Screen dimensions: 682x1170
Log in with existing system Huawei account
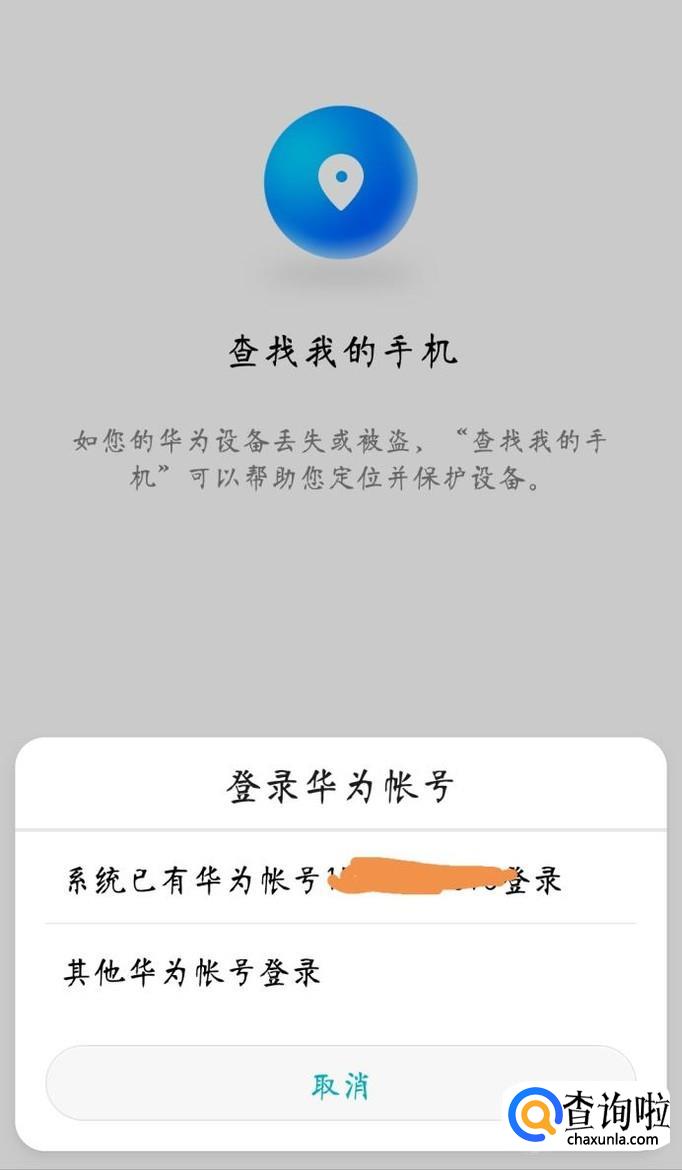tap(313, 880)
